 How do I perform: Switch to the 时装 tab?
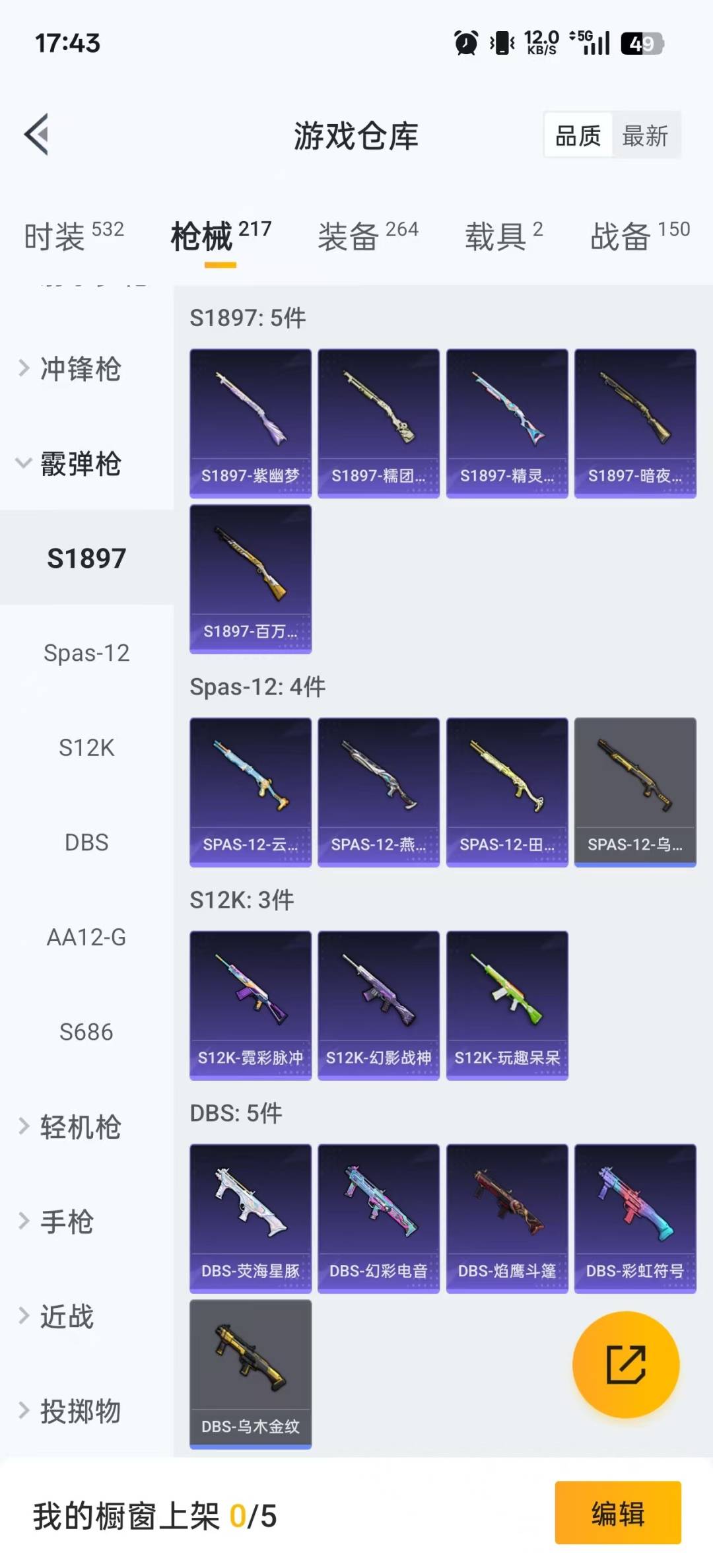tap(74, 235)
